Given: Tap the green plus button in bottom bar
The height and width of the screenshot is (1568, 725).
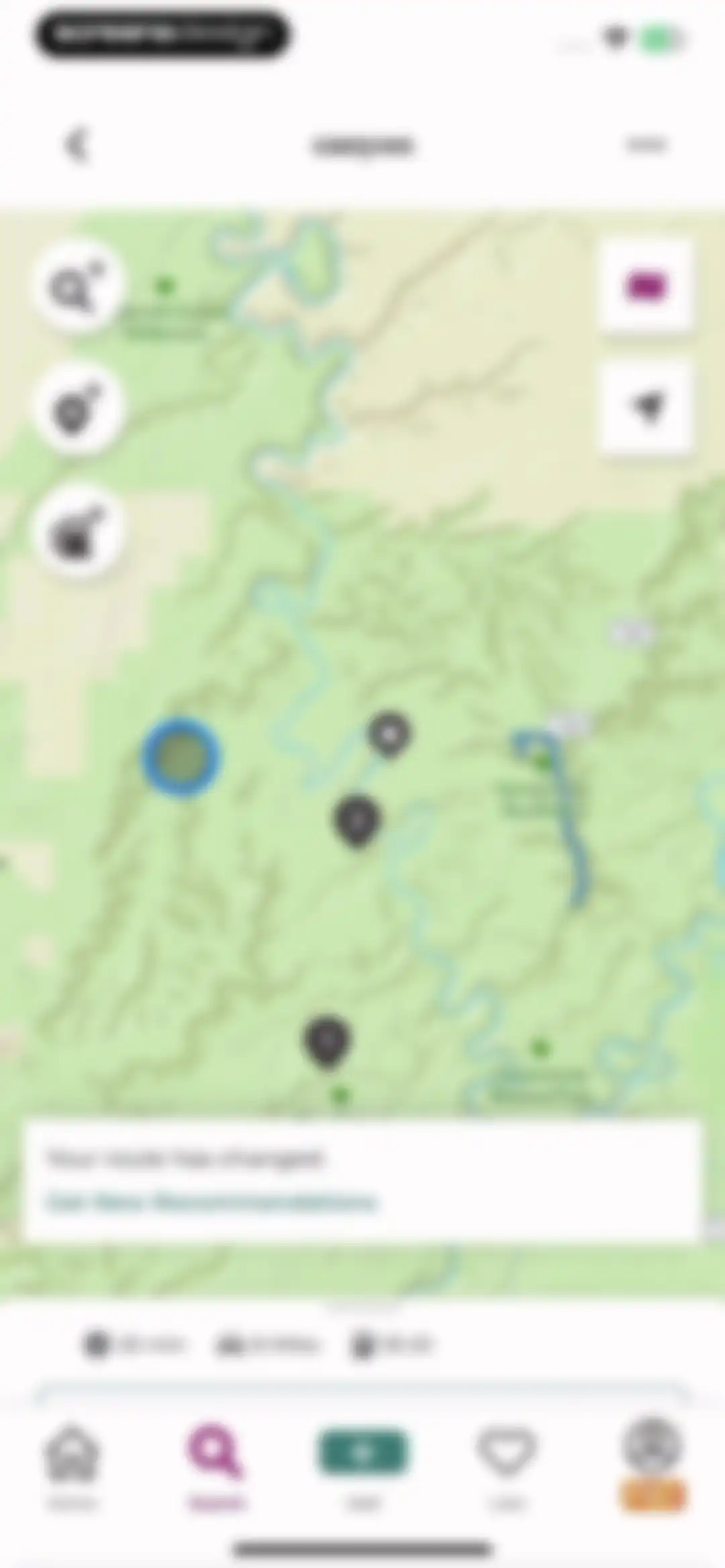Looking at the screenshot, I should tap(362, 1453).
